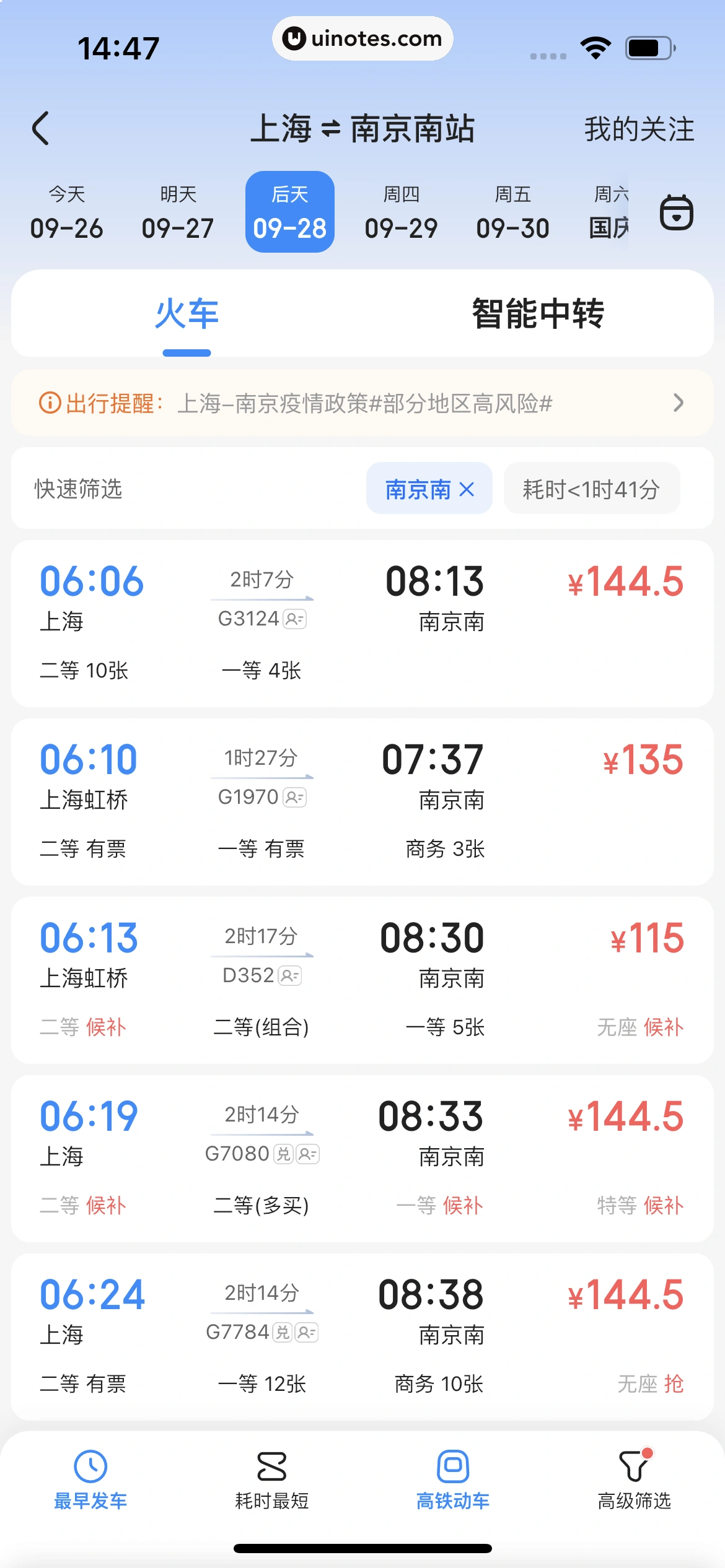Switch to the 智能中转 tab
Image resolution: width=725 pixels, height=1568 pixels.
[537, 313]
